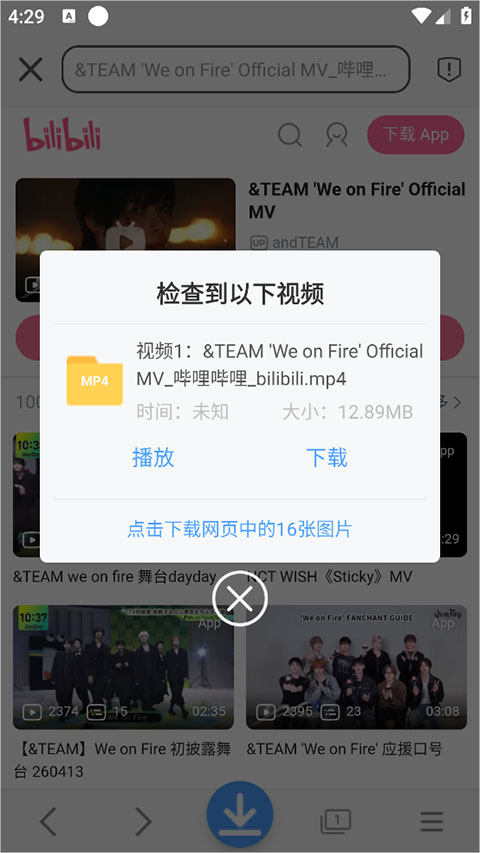Tap 下载 to download the MP4 video
The image size is (480, 853).
(327, 458)
